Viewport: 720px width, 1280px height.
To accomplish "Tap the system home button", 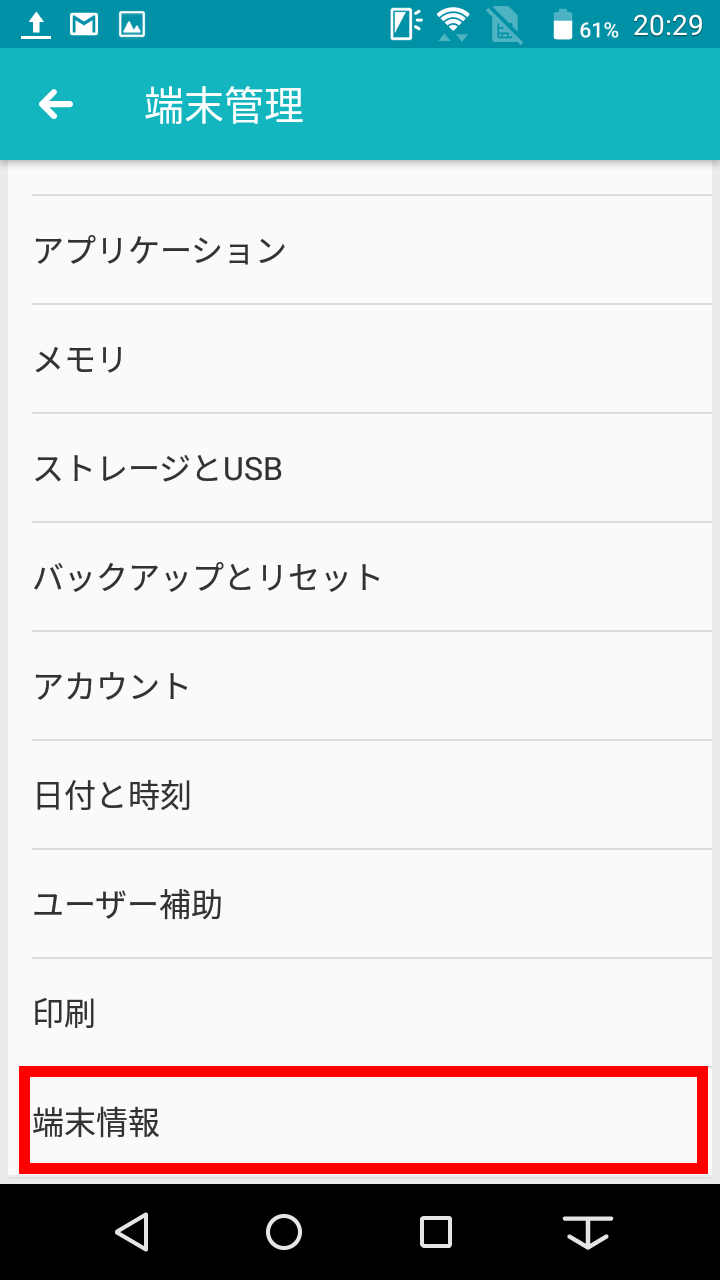I will 284,1232.
